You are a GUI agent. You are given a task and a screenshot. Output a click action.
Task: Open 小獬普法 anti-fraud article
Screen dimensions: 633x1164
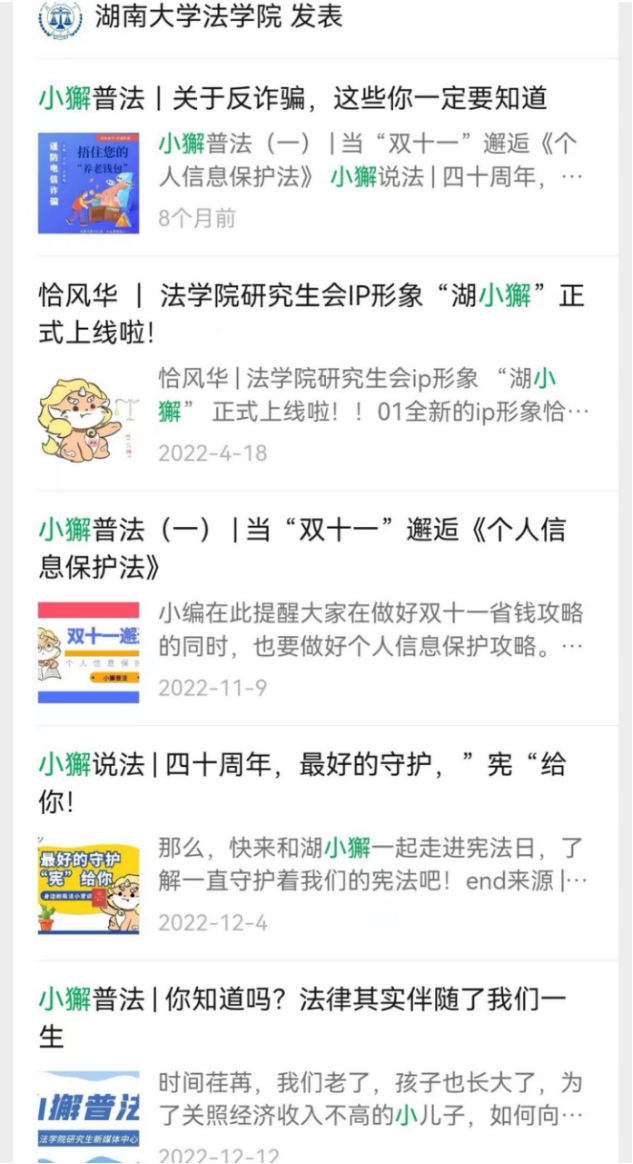(293, 98)
